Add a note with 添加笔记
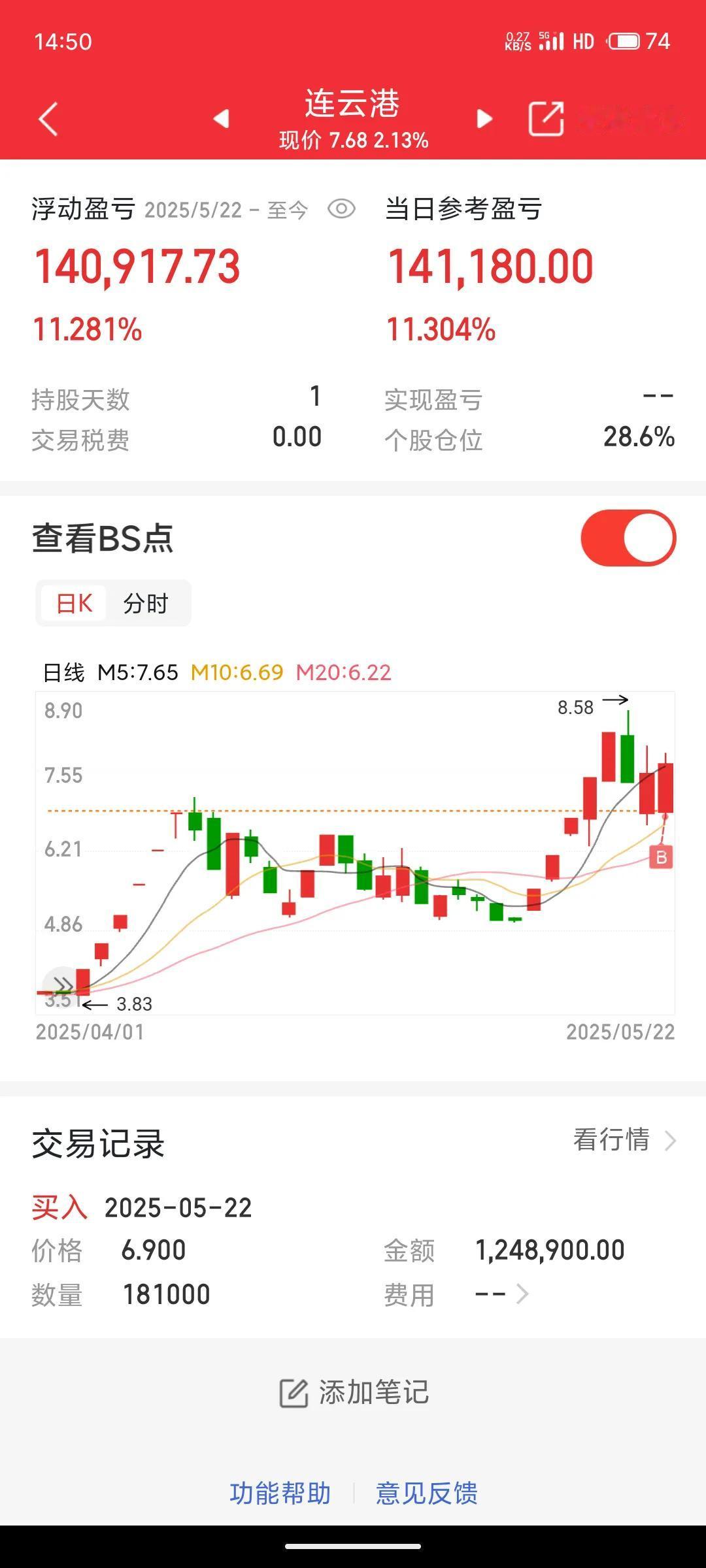The height and width of the screenshot is (1568, 706). point(354,1392)
